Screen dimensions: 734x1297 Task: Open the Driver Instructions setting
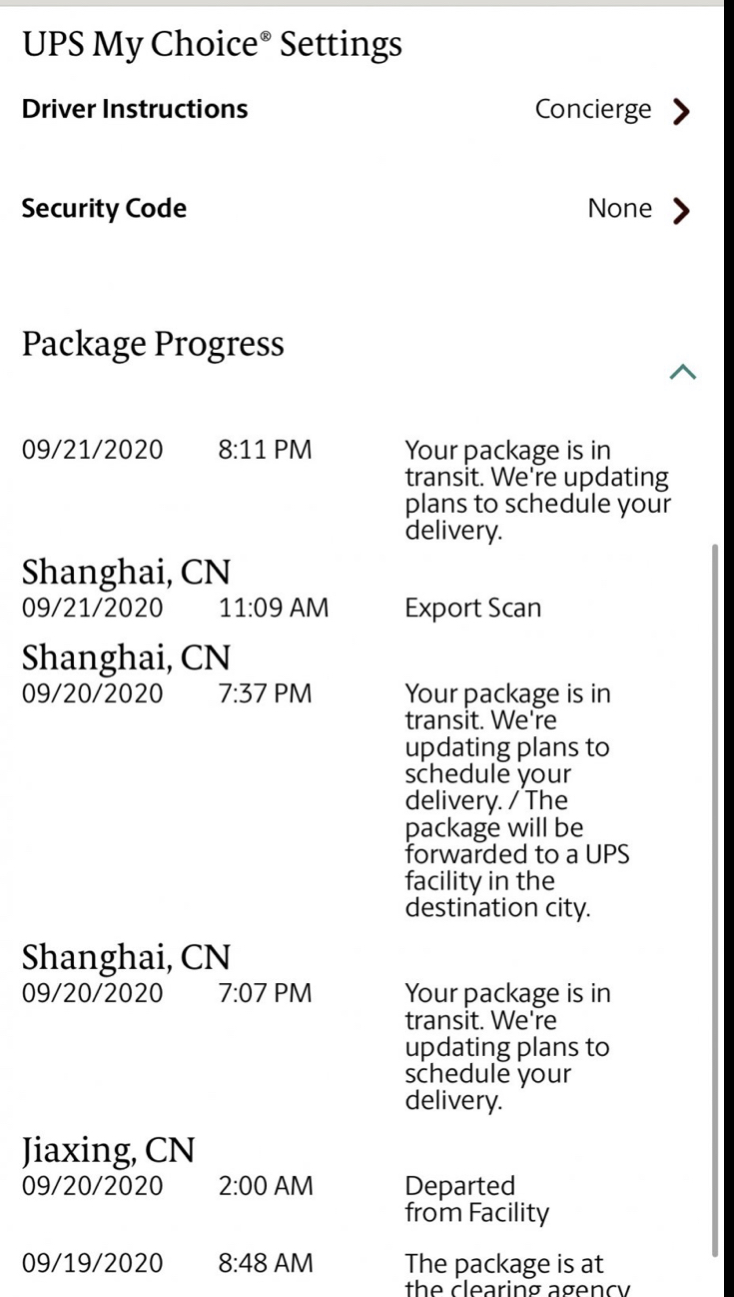[681, 111]
